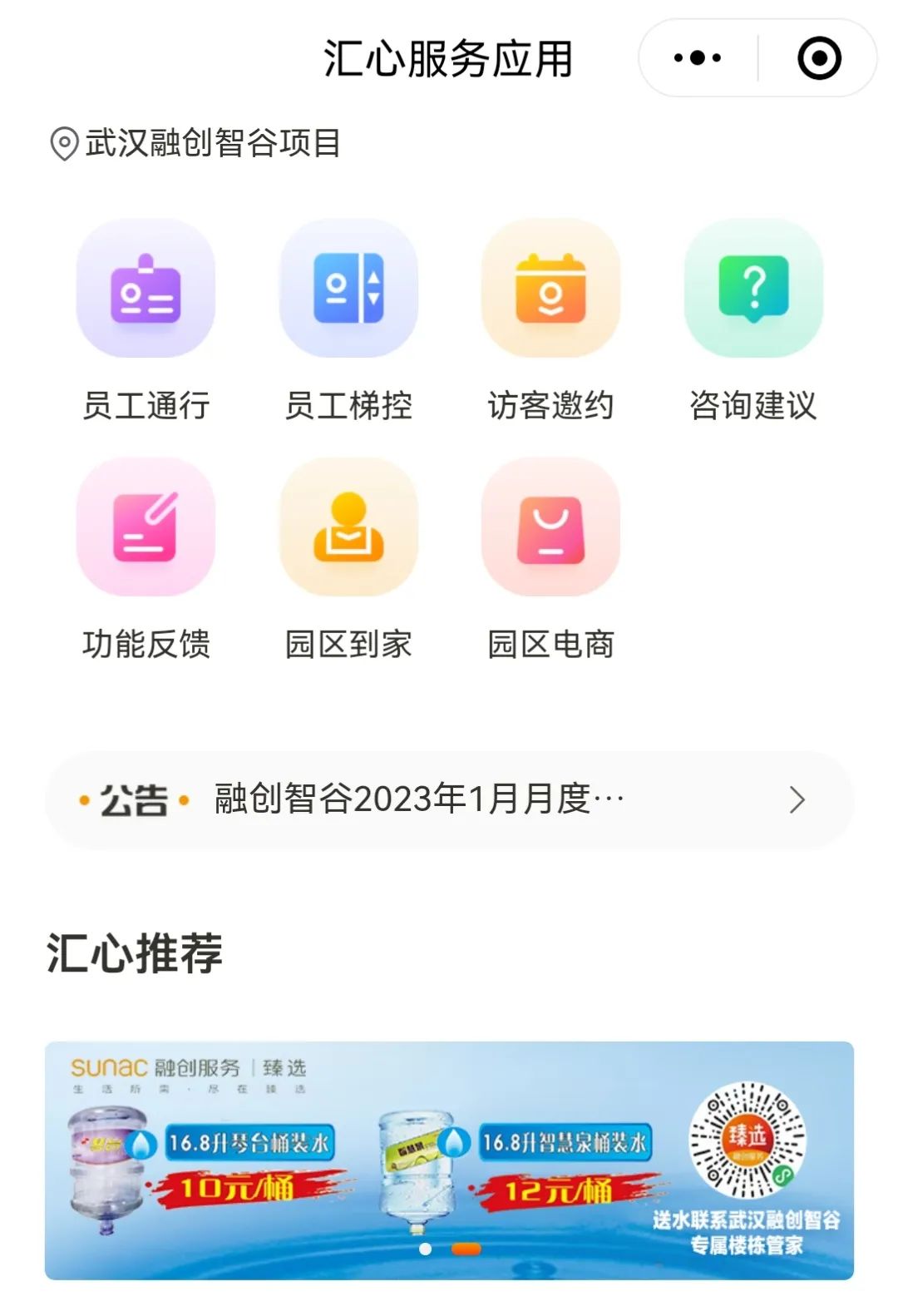This screenshot has height=1316, width=898.
Task: Close the mini program via circle icon
Action: tap(819, 58)
